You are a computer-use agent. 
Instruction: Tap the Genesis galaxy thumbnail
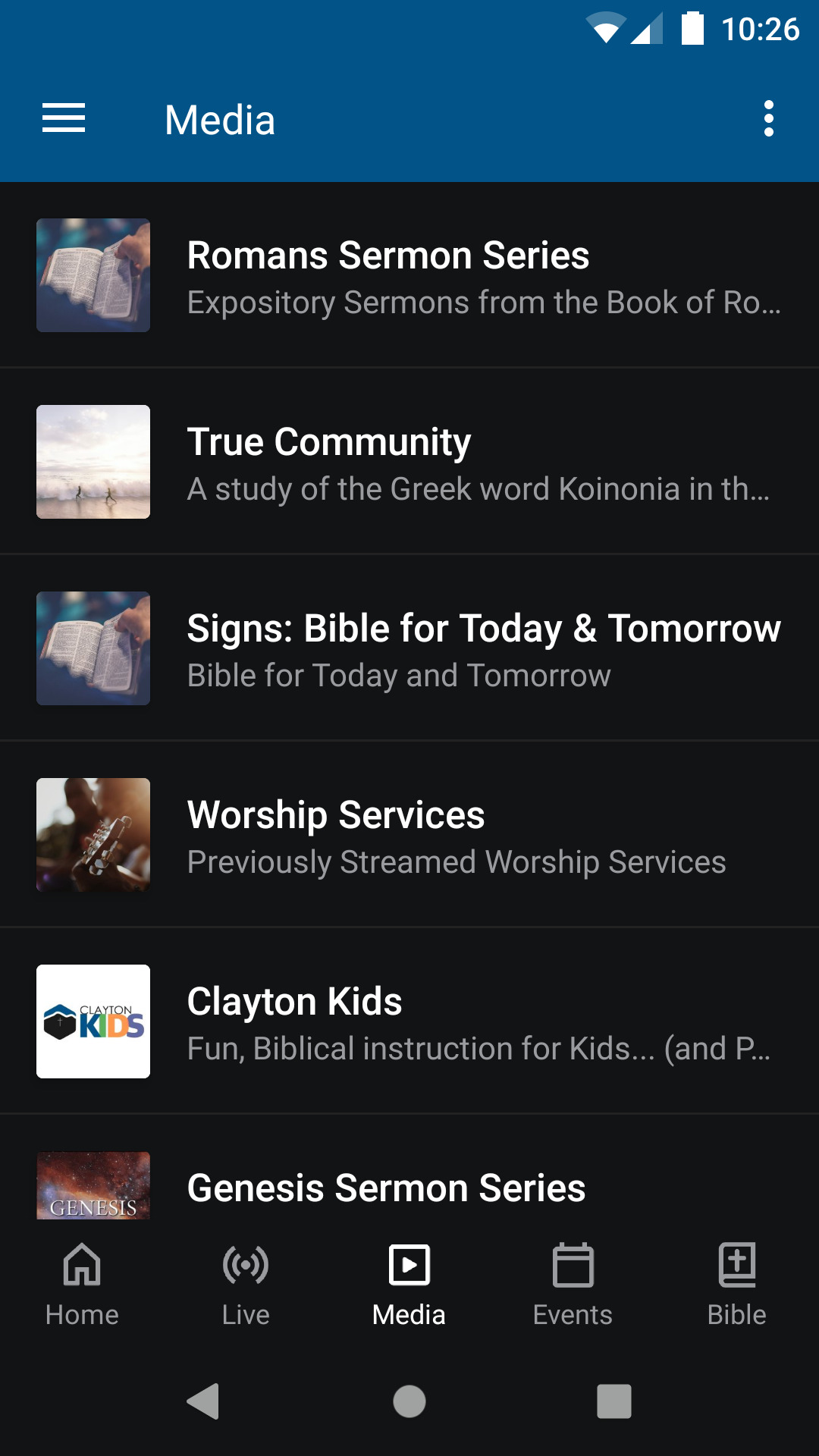point(93,1186)
